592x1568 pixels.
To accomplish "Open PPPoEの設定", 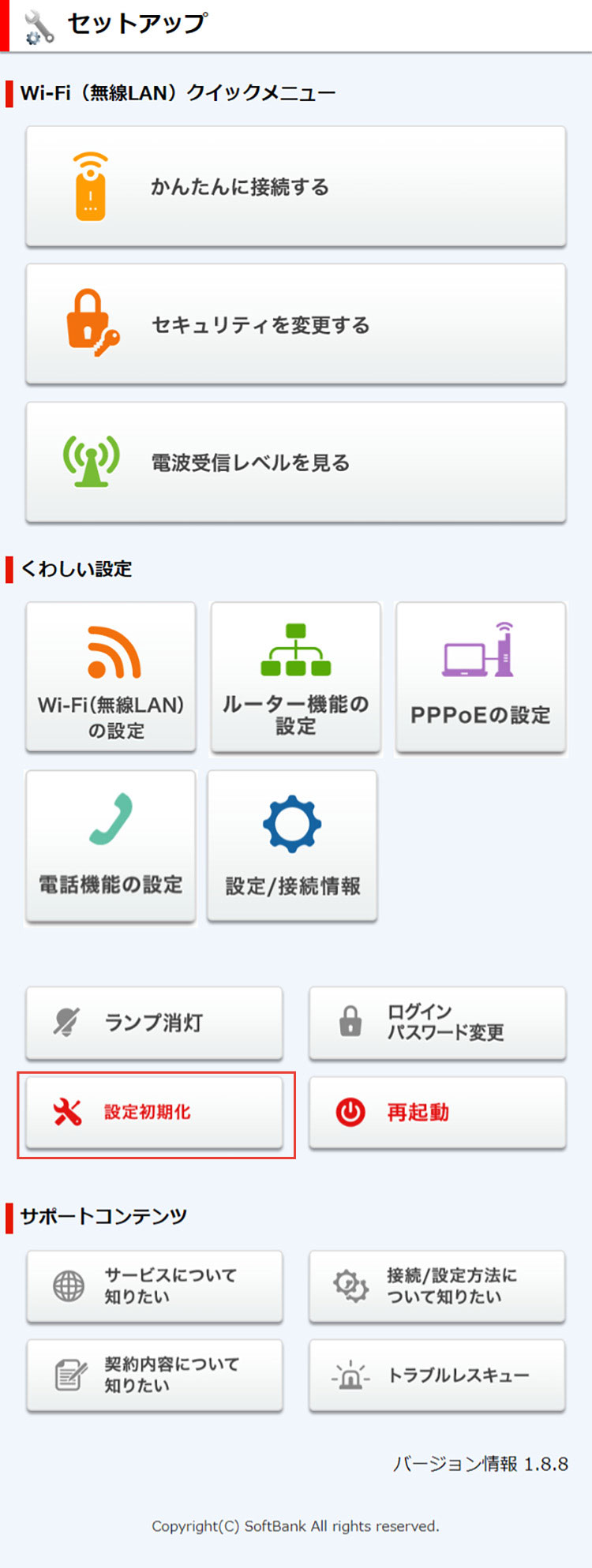I will coord(481,677).
